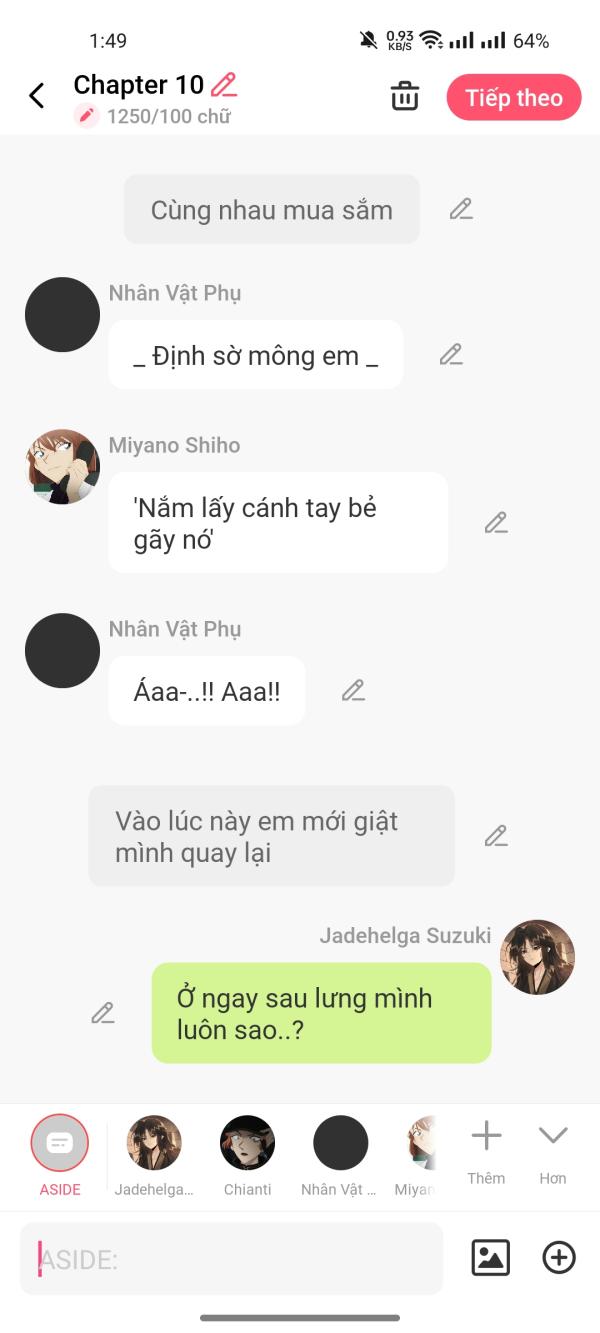The image size is (600, 1333).
Task: Open the circled plus add menu
Action: click(559, 1258)
